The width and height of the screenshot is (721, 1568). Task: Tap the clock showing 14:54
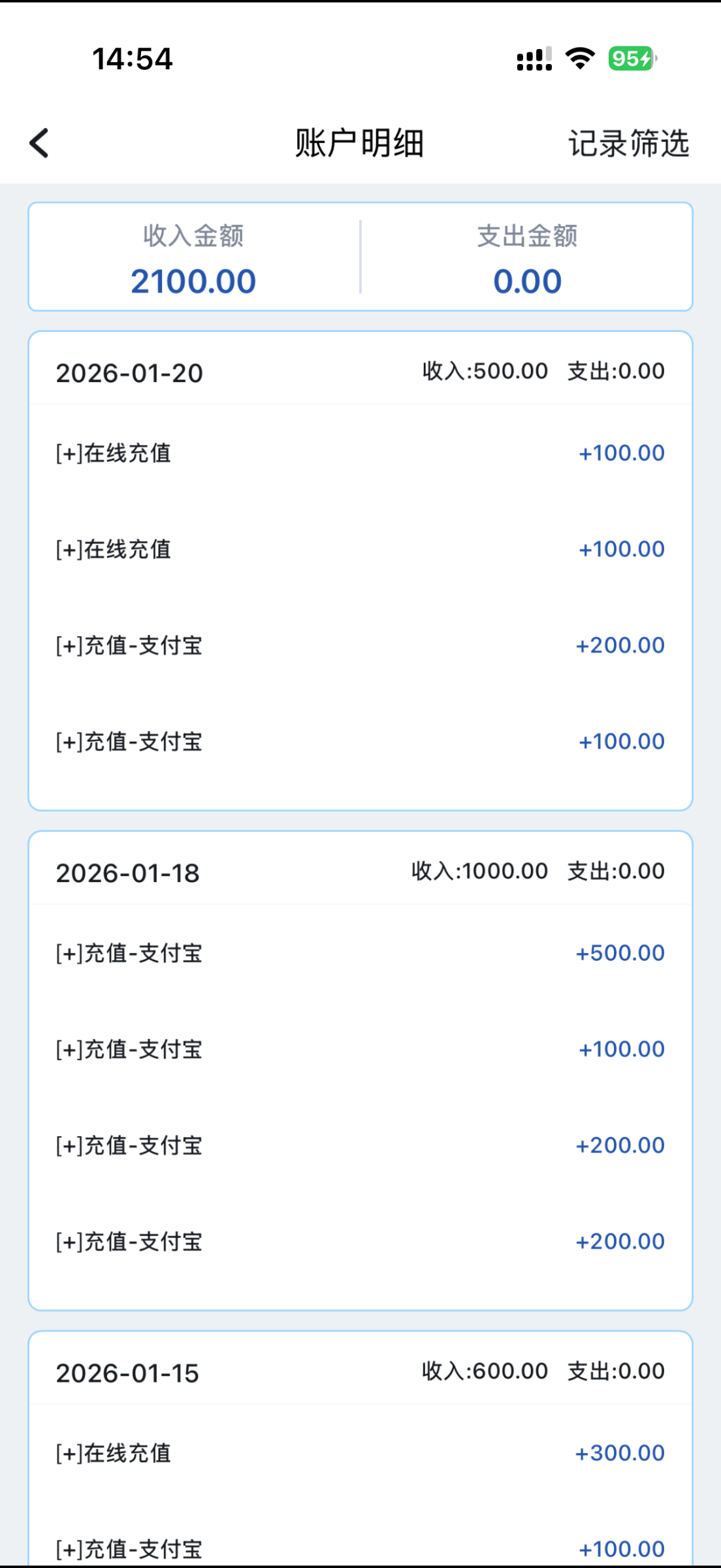point(131,59)
